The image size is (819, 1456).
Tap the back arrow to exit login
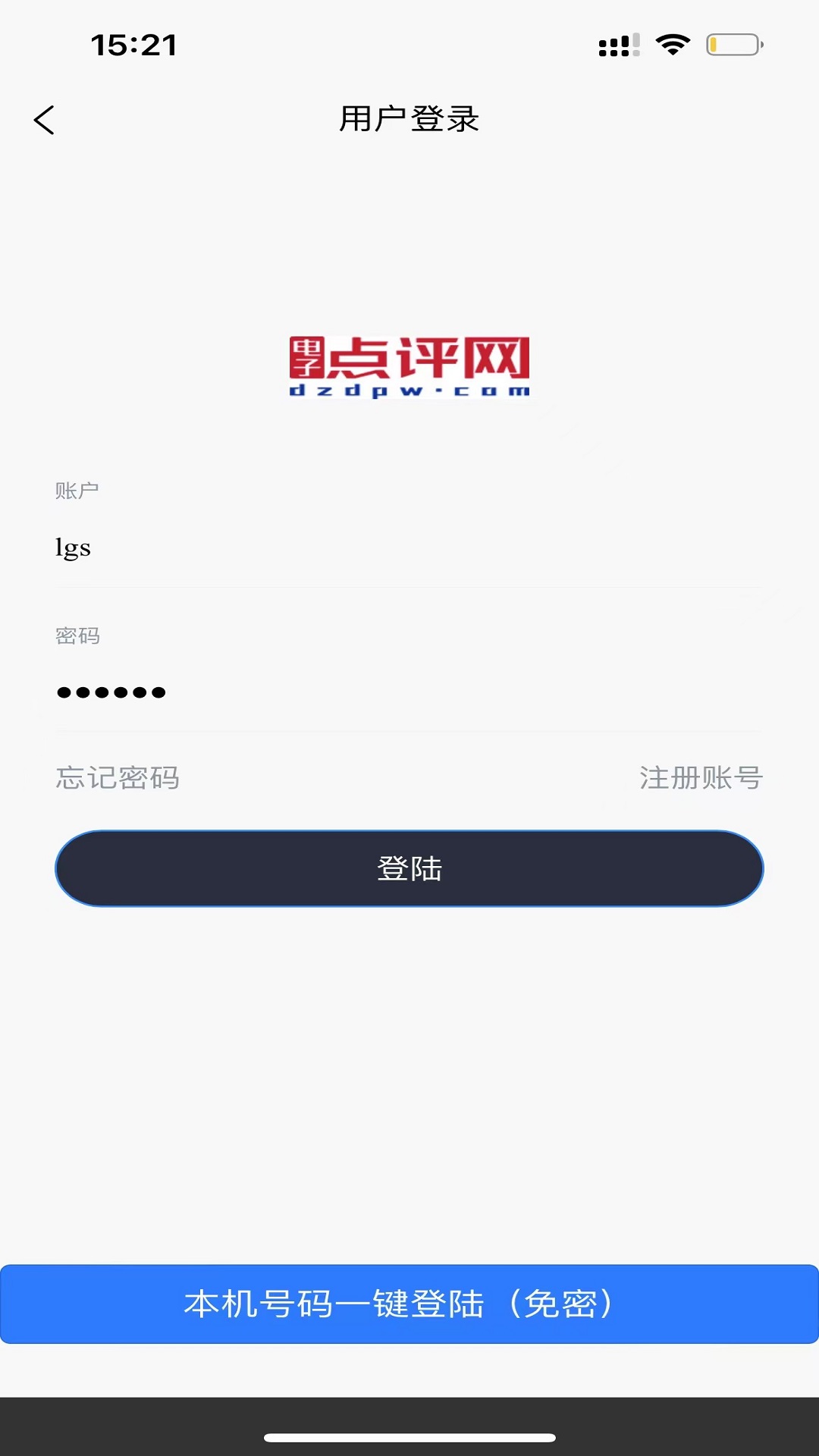click(44, 119)
